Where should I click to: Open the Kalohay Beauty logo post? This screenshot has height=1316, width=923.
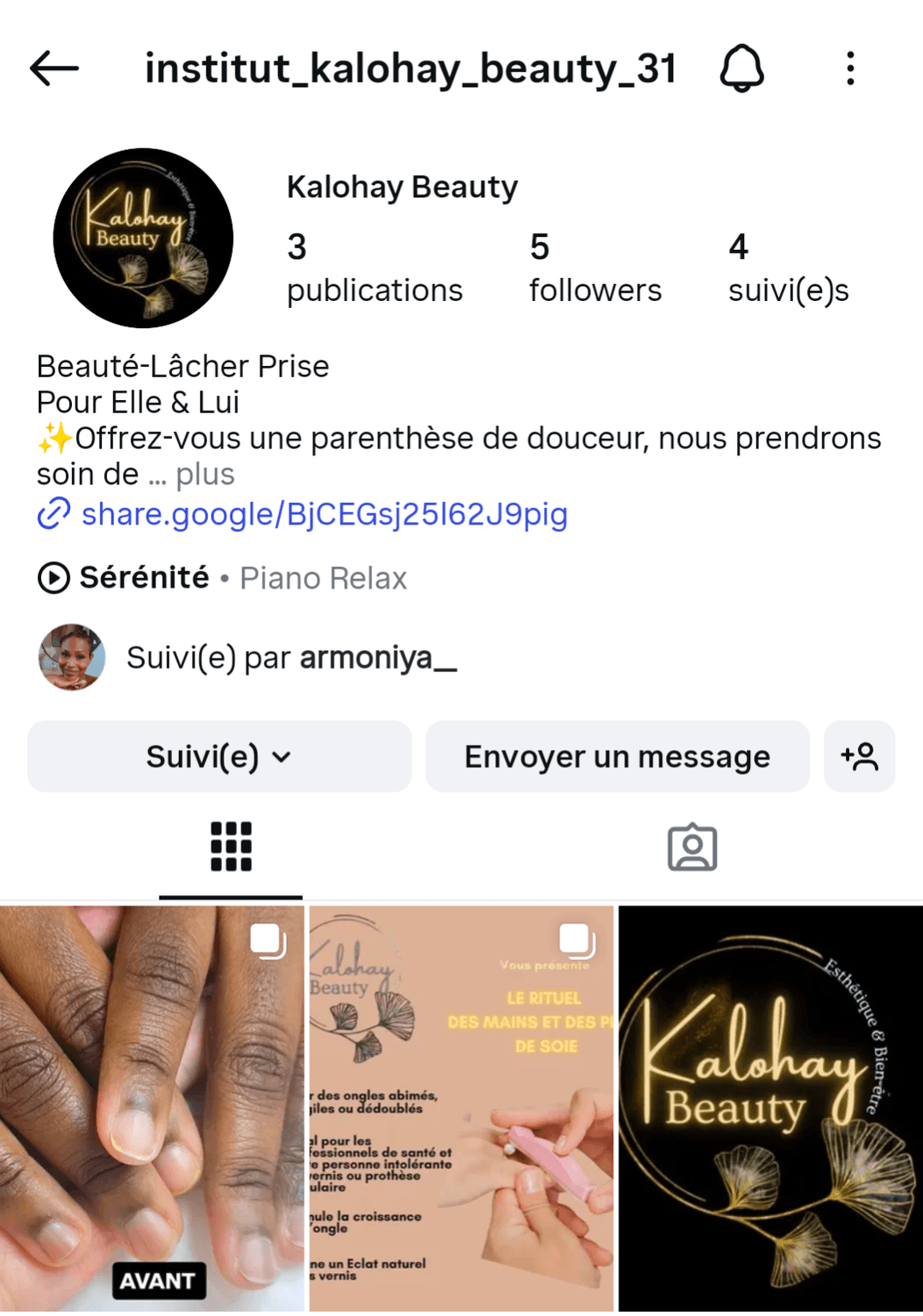click(770, 1107)
